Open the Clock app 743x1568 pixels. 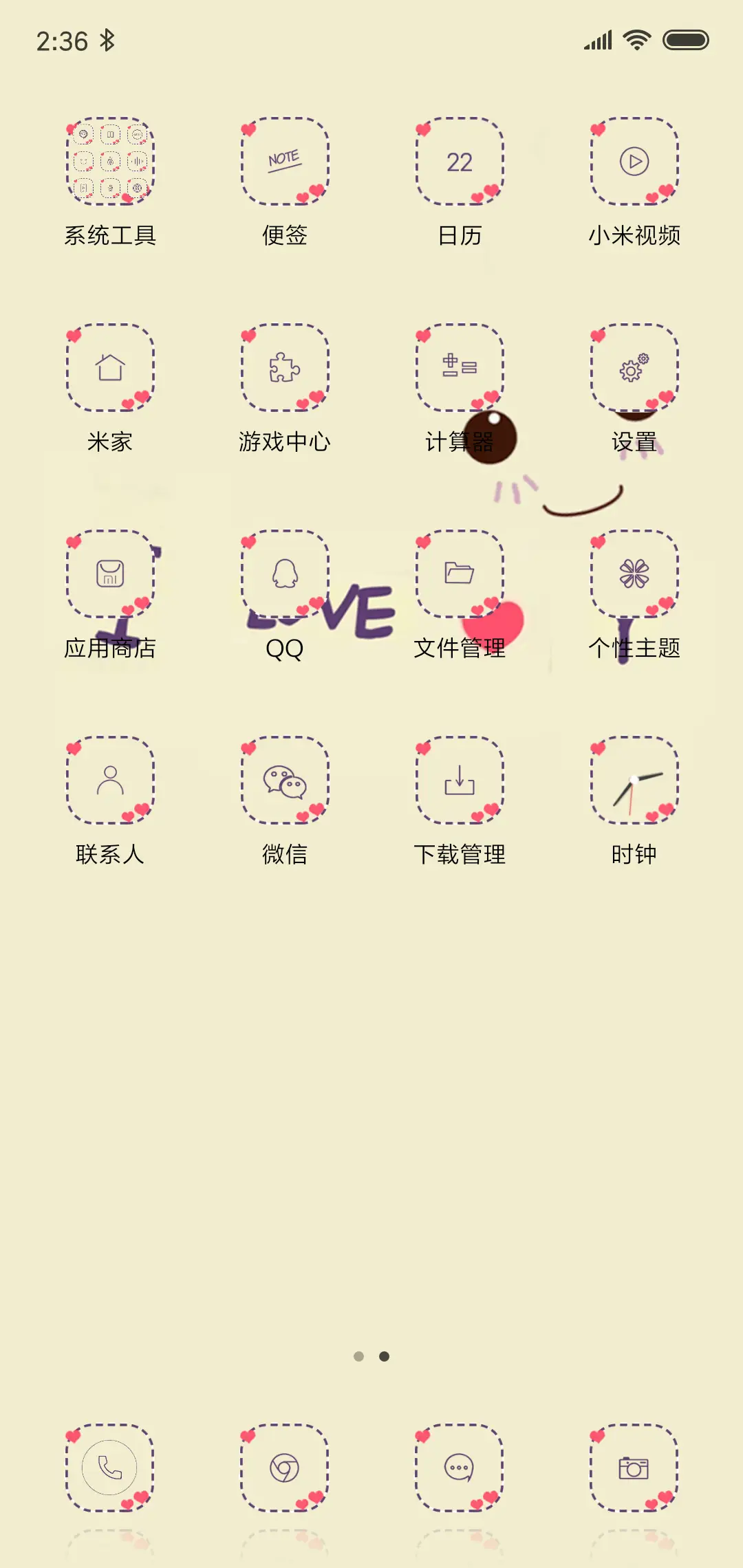[x=634, y=781]
